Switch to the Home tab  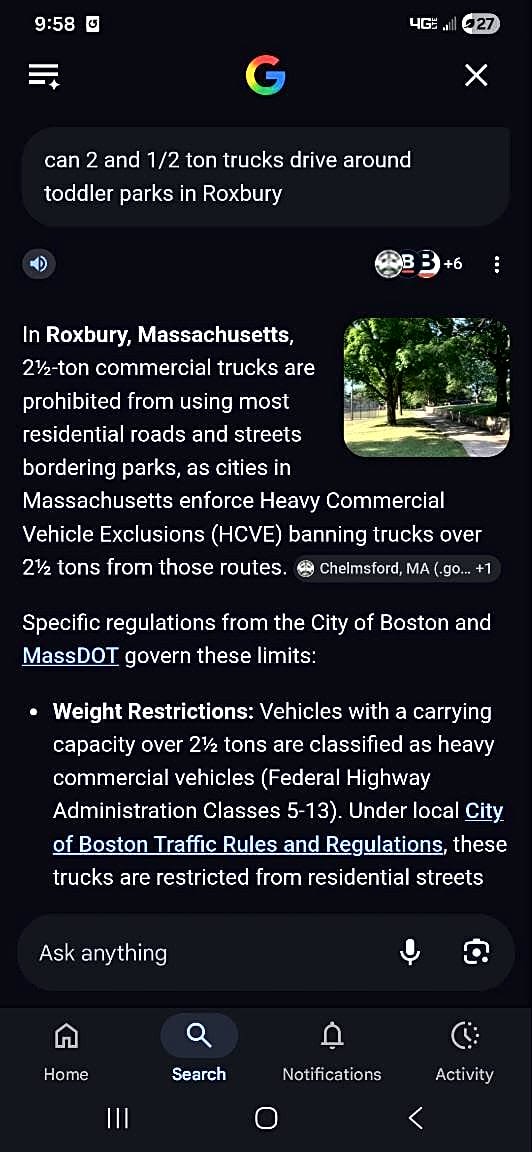(66, 1052)
